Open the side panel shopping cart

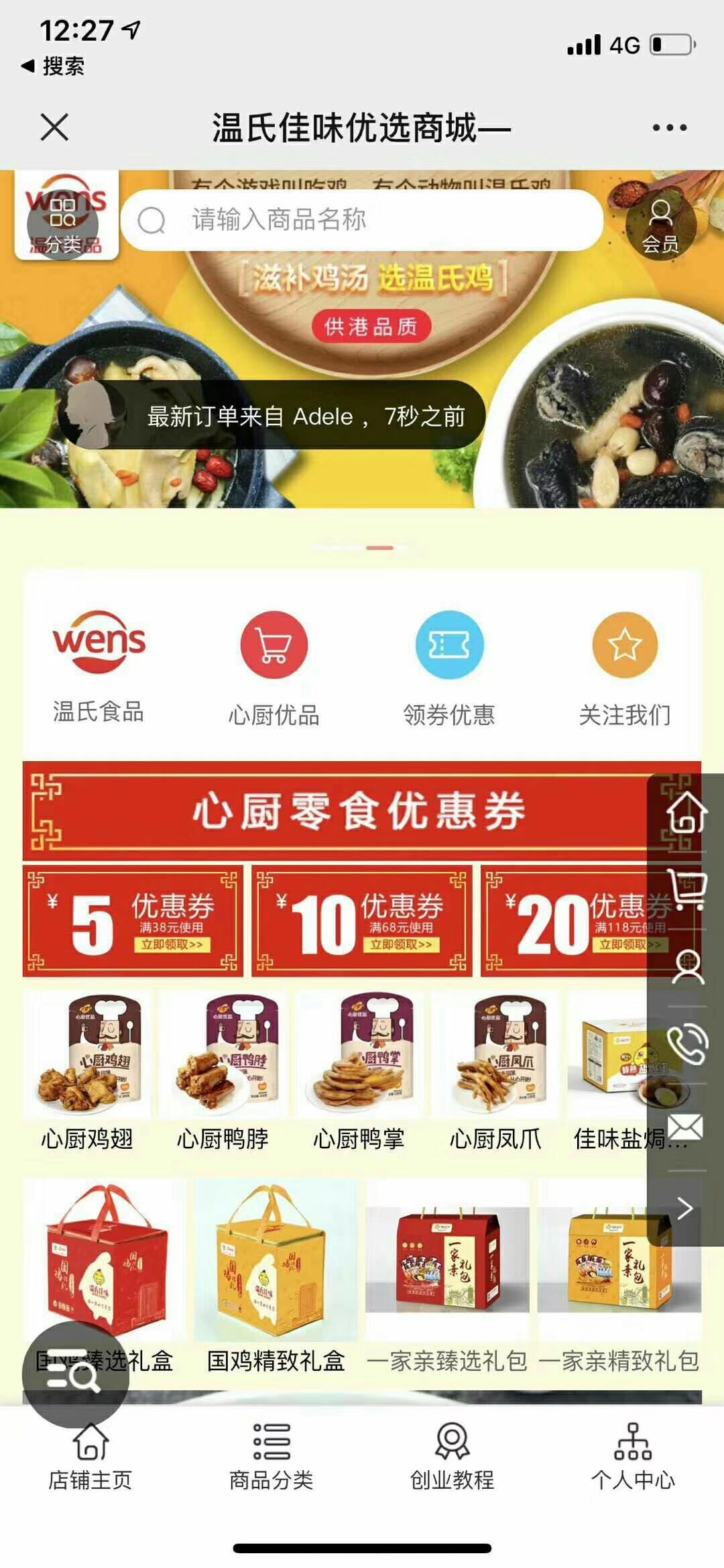coord(686,889)
